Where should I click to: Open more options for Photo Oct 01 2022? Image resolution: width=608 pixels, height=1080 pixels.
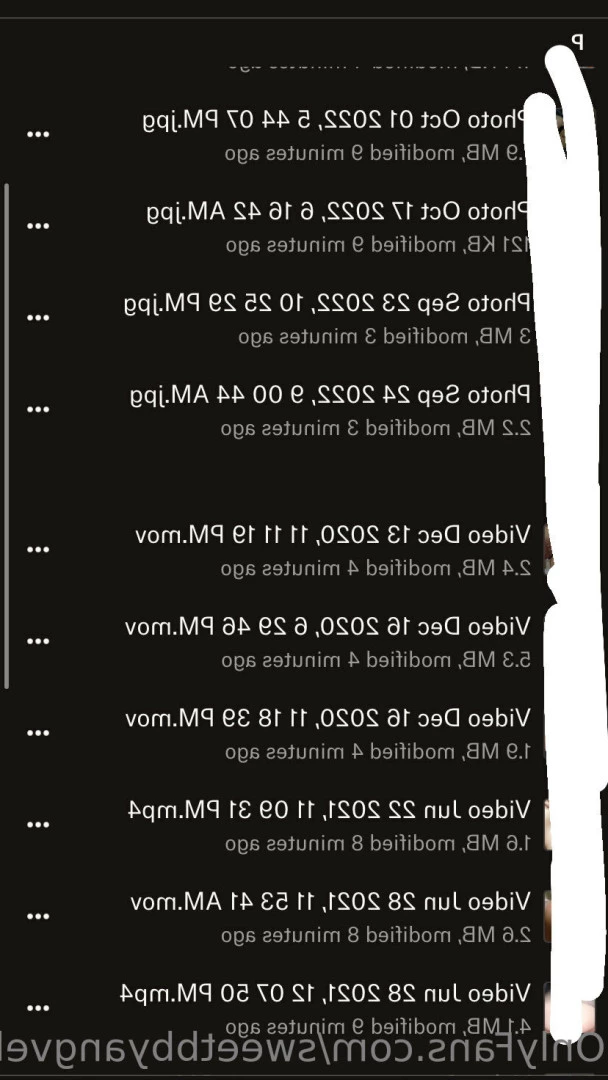[x=38, y=134]
